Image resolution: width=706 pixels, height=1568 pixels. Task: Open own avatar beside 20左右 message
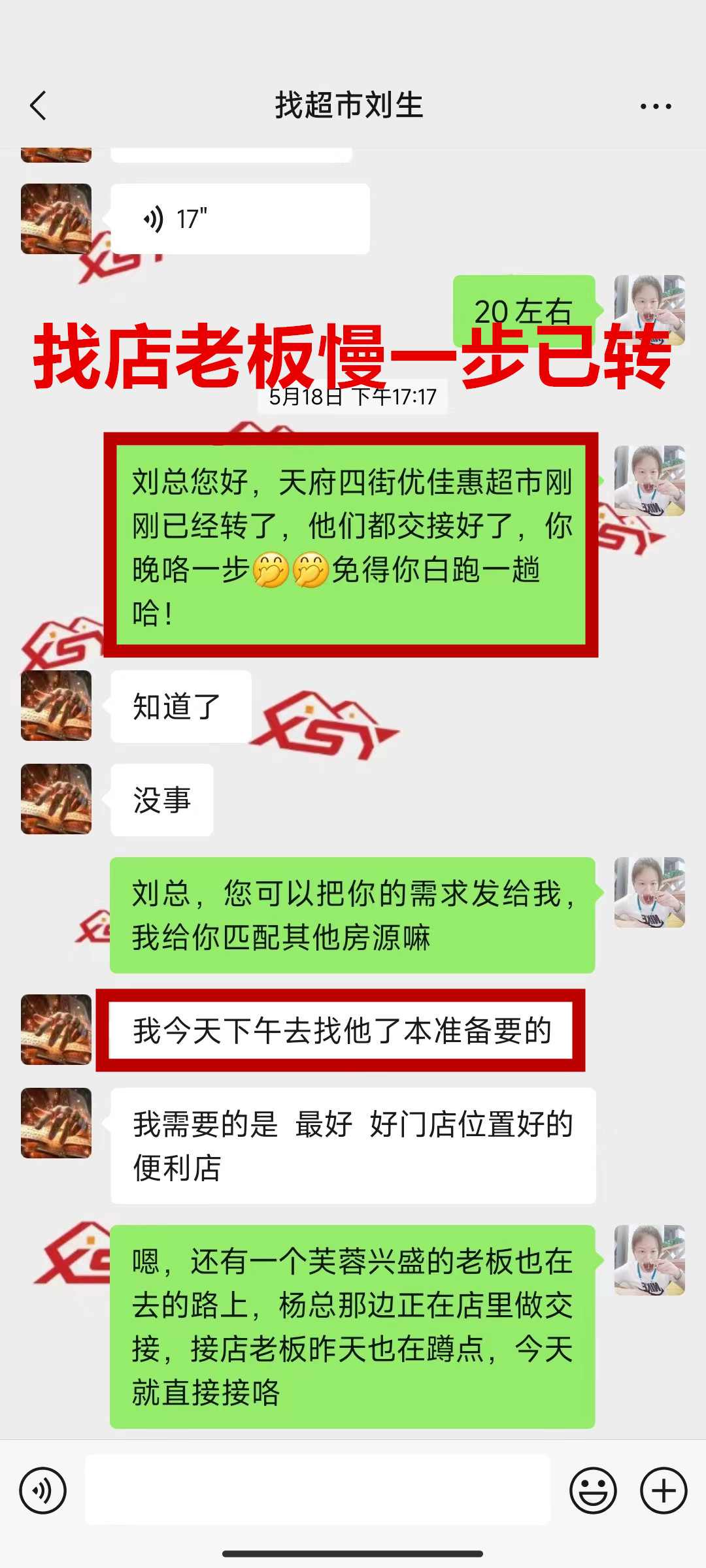[x=649, y=308]
